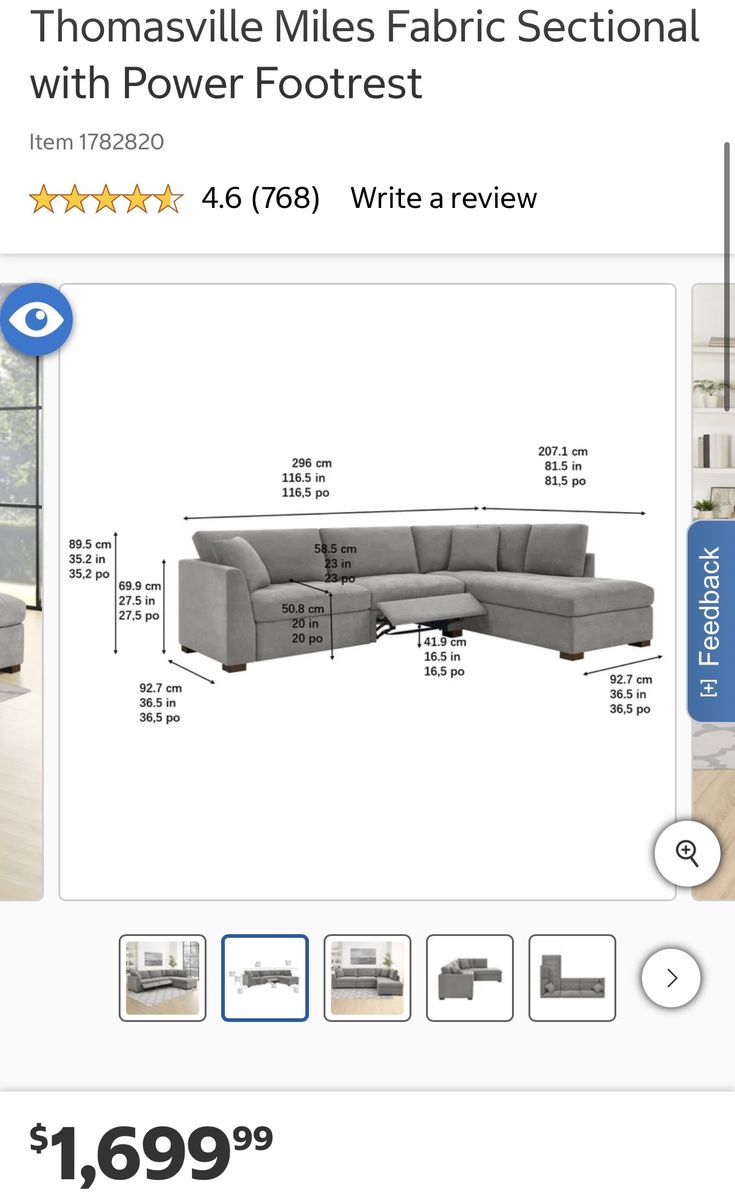The image size is (735, 1200).
Task: Open the sofa dimensions image in full view
Action: pyautogui.click(x=367, y=592)
